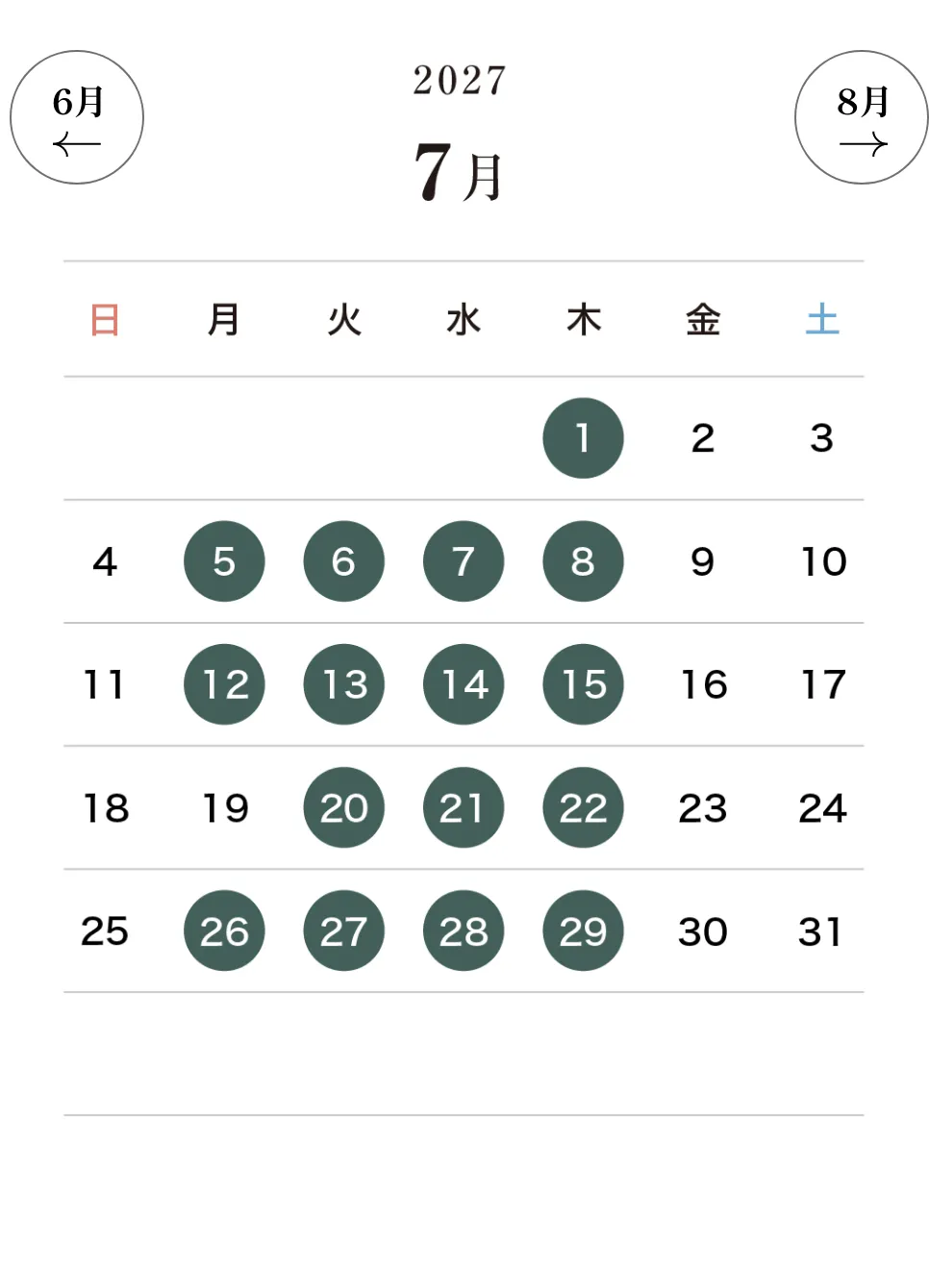This screenshot has width=929, height=1288.
Task: Pick highlighted date 21
Action: click(x=464, y=807)
